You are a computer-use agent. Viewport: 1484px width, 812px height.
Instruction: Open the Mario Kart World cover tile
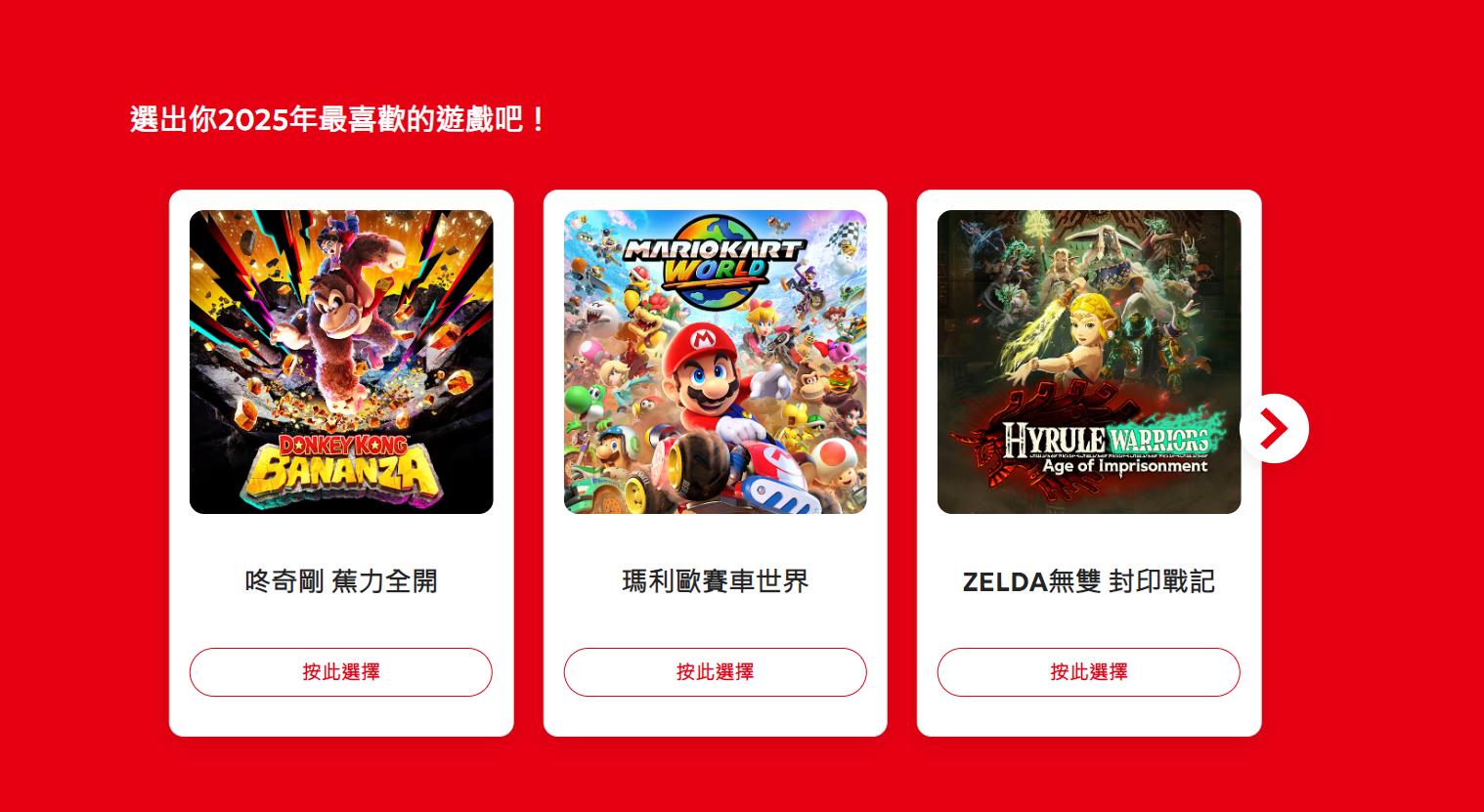pos(715,362)
